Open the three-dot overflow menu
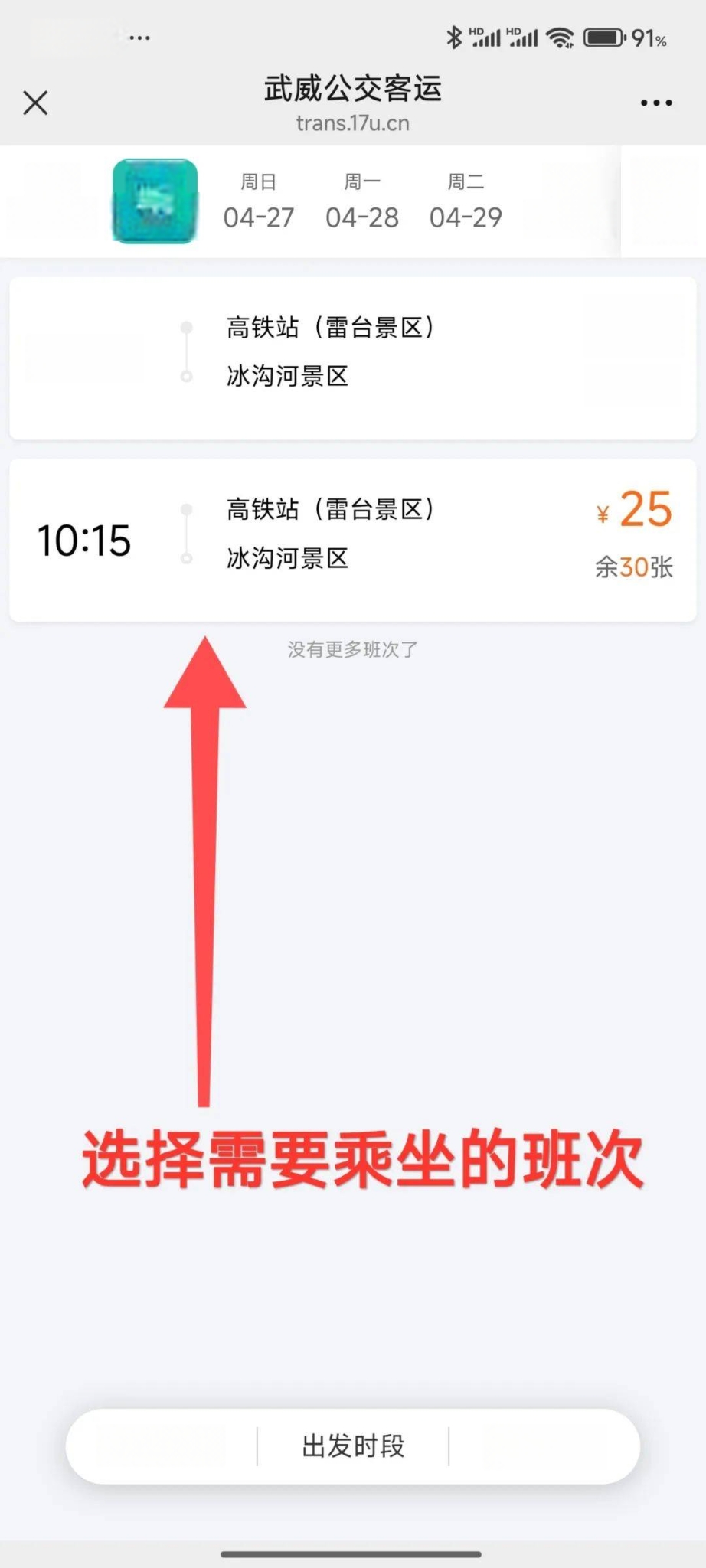Image resolution: width=706 pixels, height=1568 pixels. (656, 103)
